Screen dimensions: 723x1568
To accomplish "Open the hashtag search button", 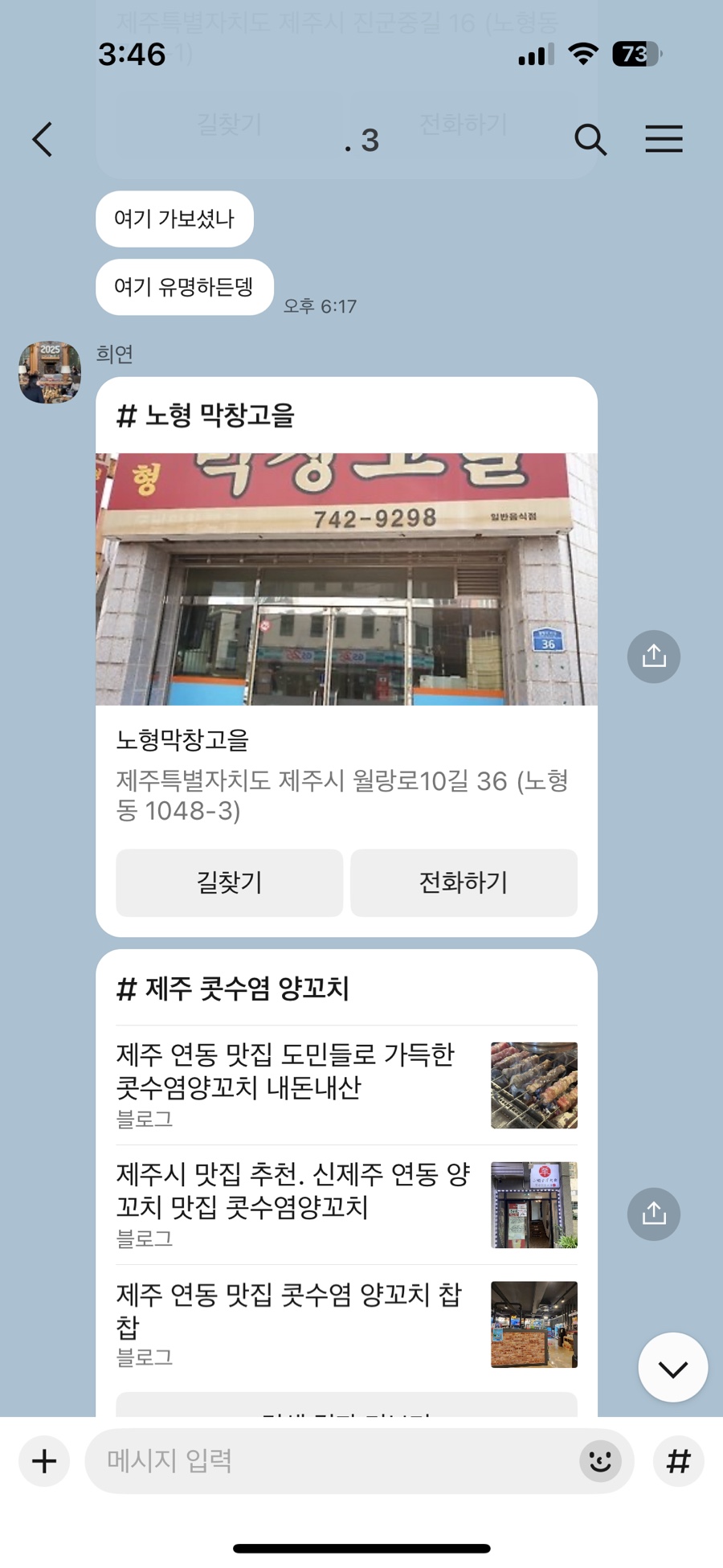I will 678,1460.
